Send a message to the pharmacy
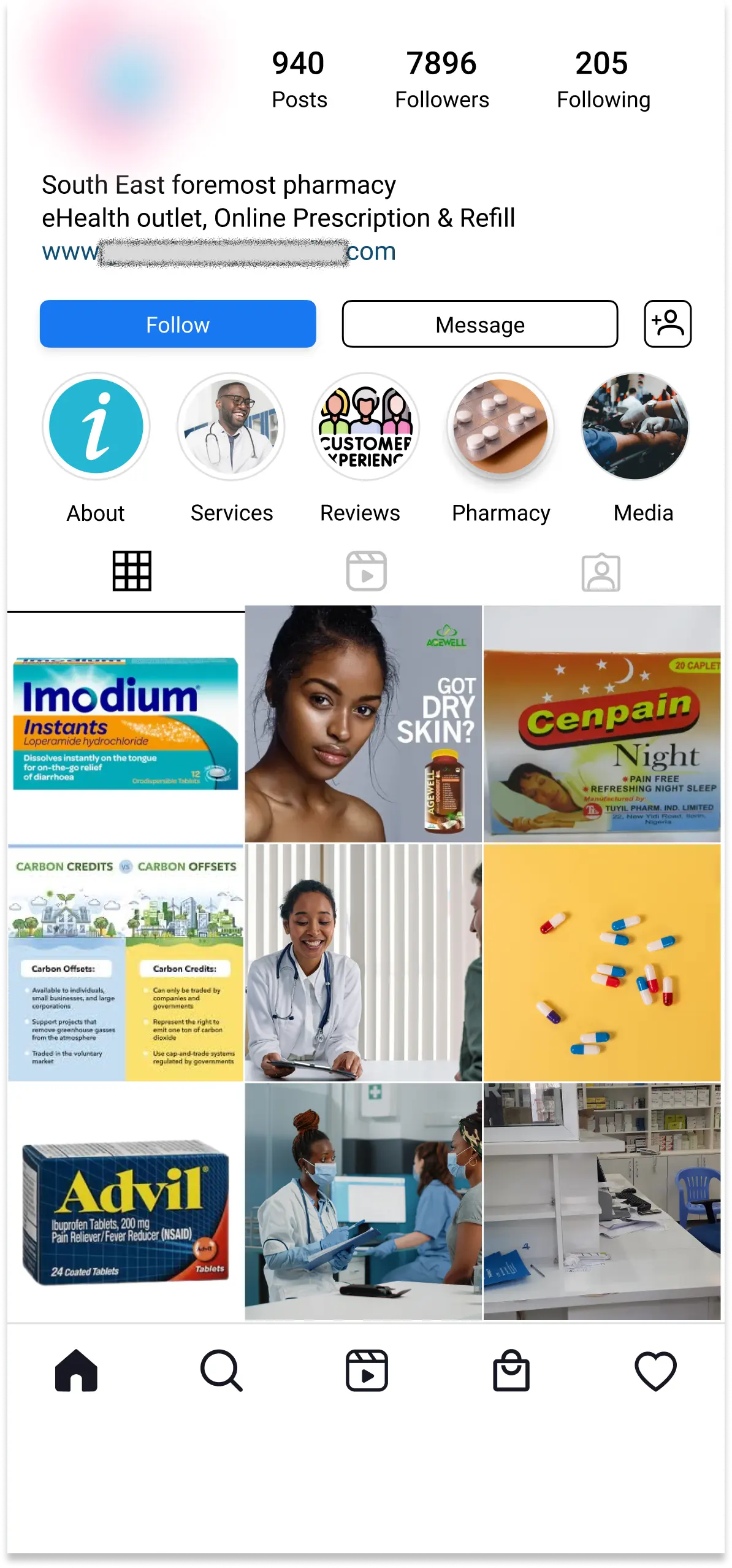The width and height of the screenshot is (732, 1568). tap(479, 324)
